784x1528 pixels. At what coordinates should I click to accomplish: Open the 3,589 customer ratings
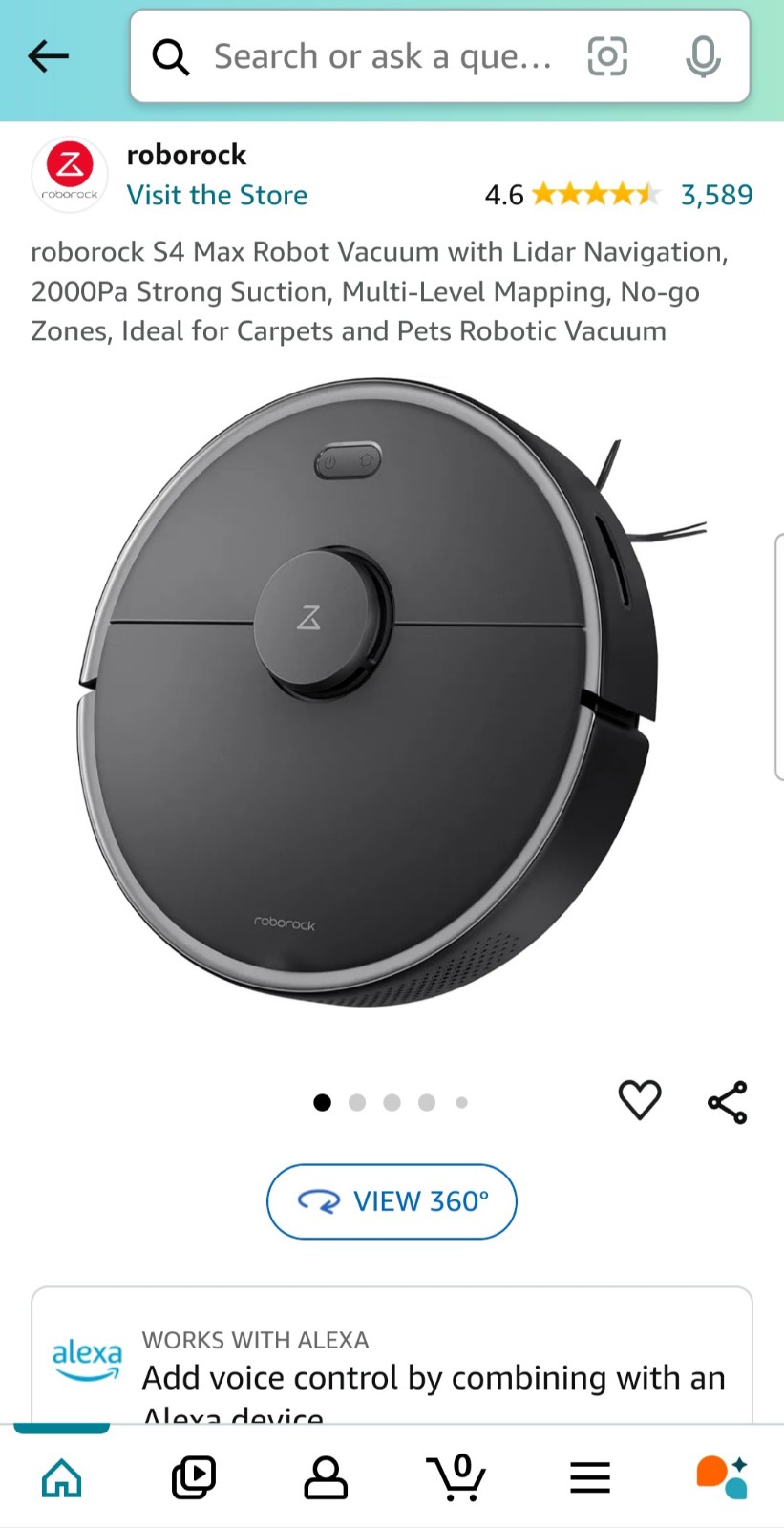click(x=716, y=195)
